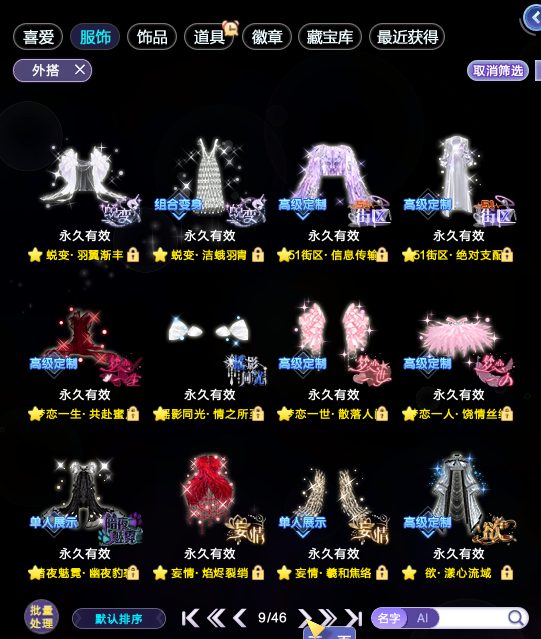Viewport: 541px width, 639px height.
Task: Switch to the 喜爱 tab
Action: 38,37
